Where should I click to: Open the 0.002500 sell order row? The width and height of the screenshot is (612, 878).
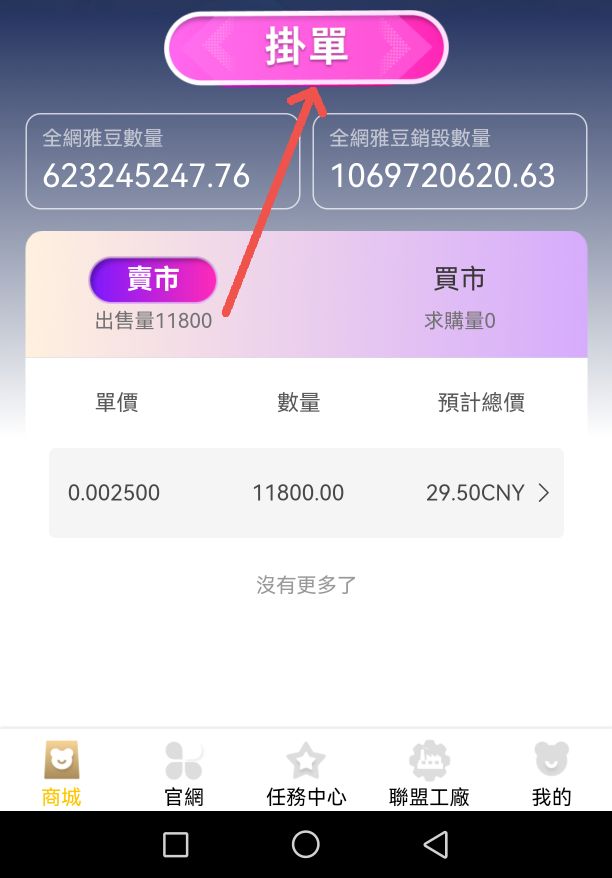click(306, 493)
